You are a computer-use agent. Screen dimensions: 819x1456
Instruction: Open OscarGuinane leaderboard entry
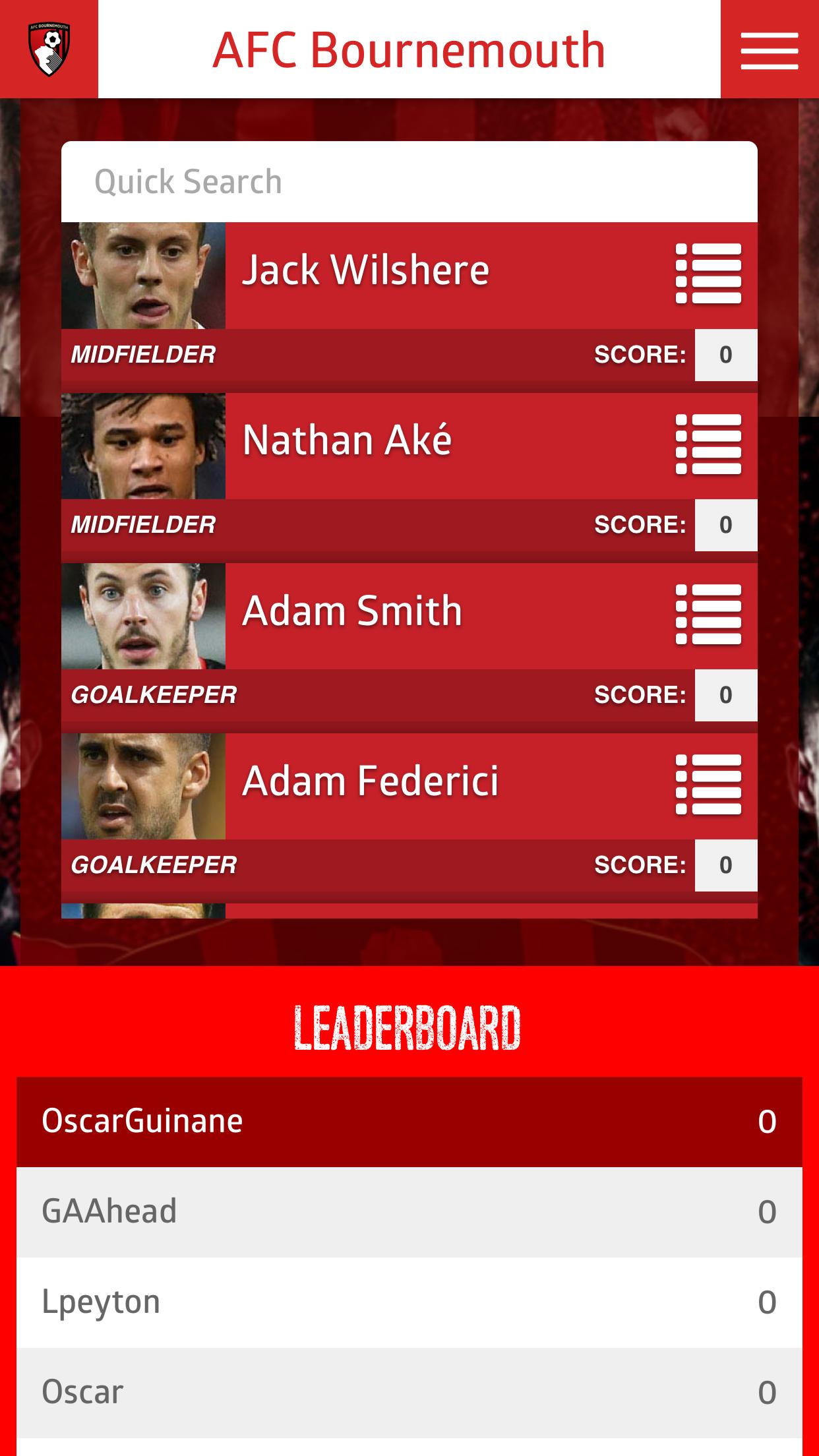click(x=409, y=1122)
